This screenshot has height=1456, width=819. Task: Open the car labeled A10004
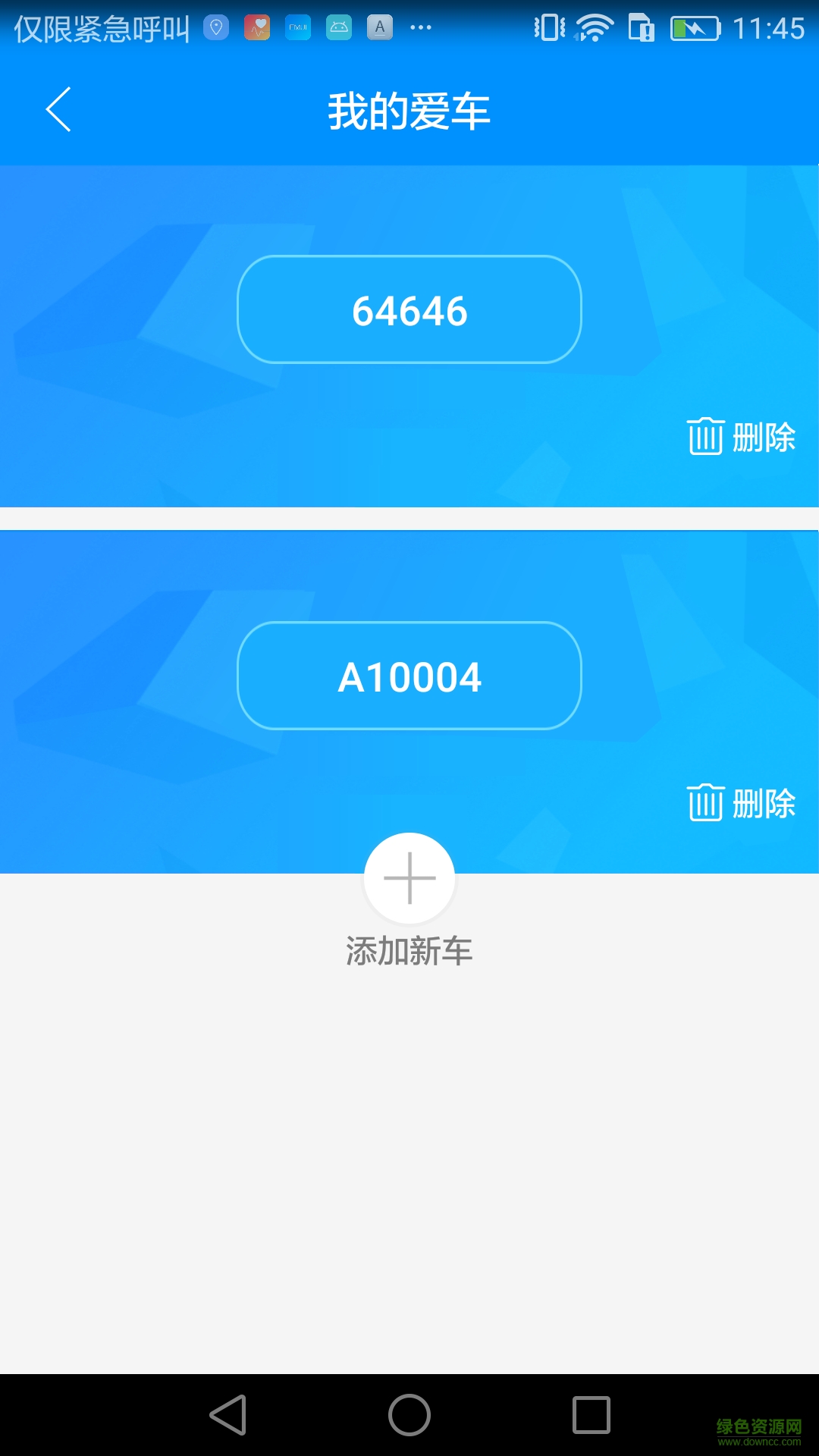(409, 676)
